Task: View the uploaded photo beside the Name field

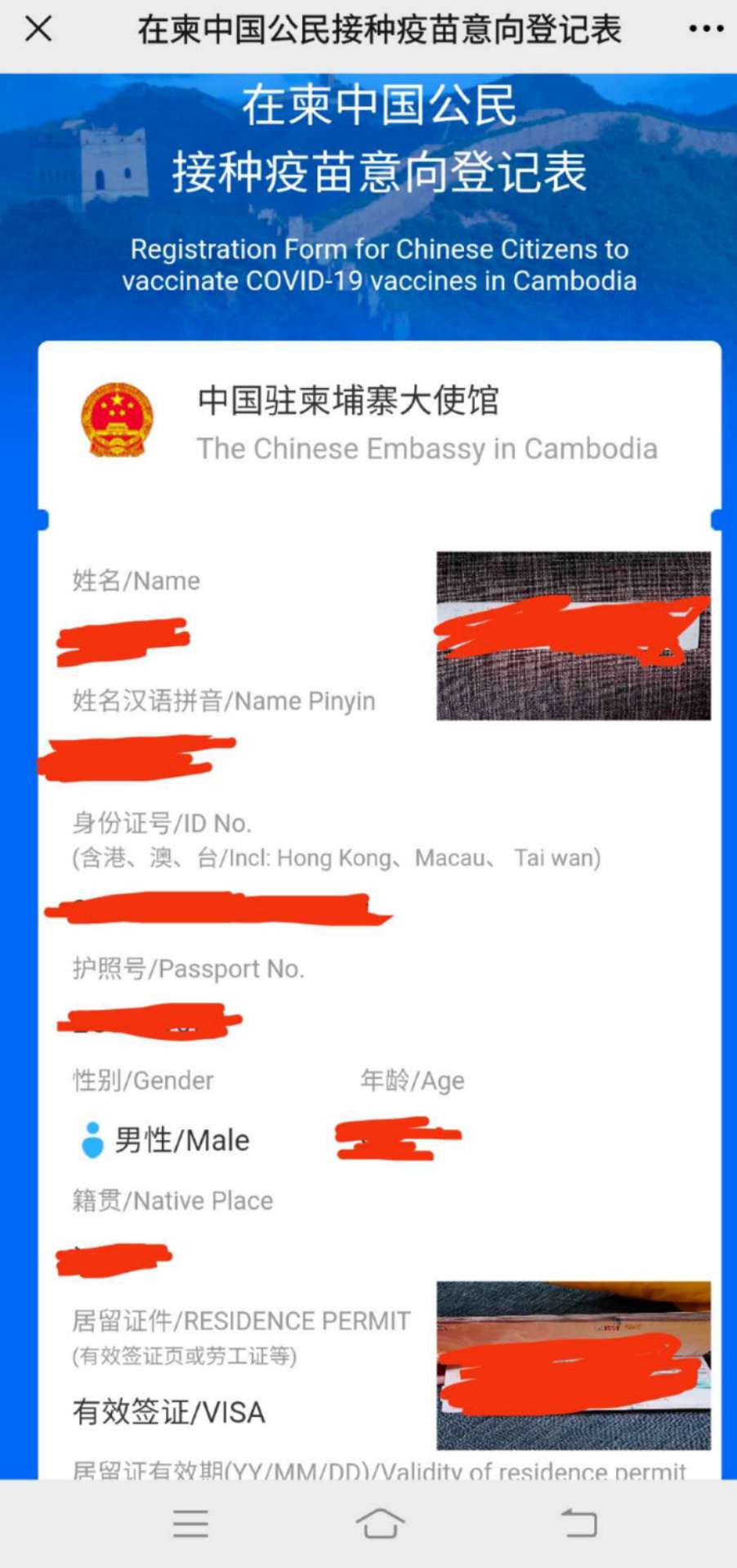Action: pos(573,635)
